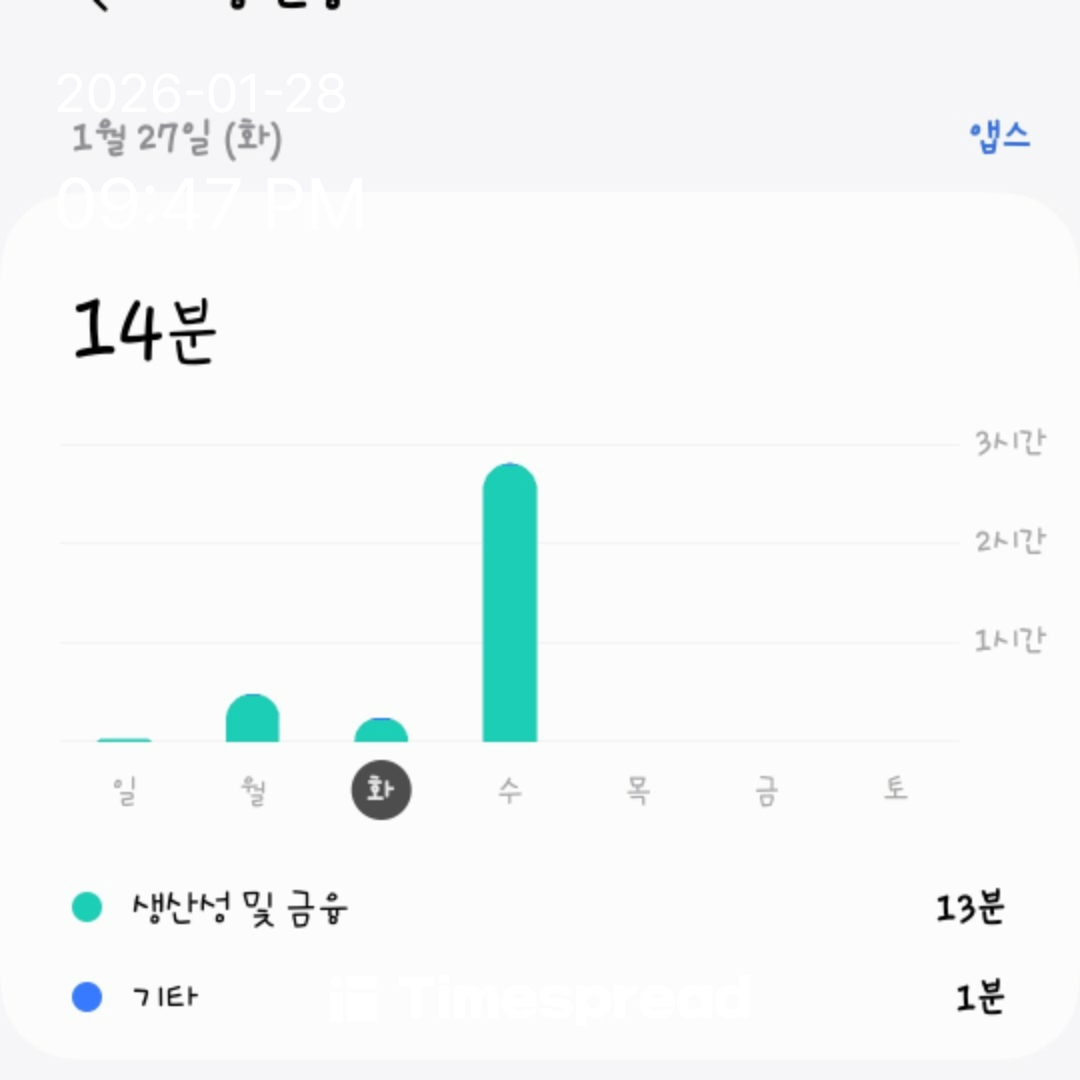The width and height of the screenshot is (1080, 1080).
Task: Select 월 on the weekly chart
Action: point(253,790)
